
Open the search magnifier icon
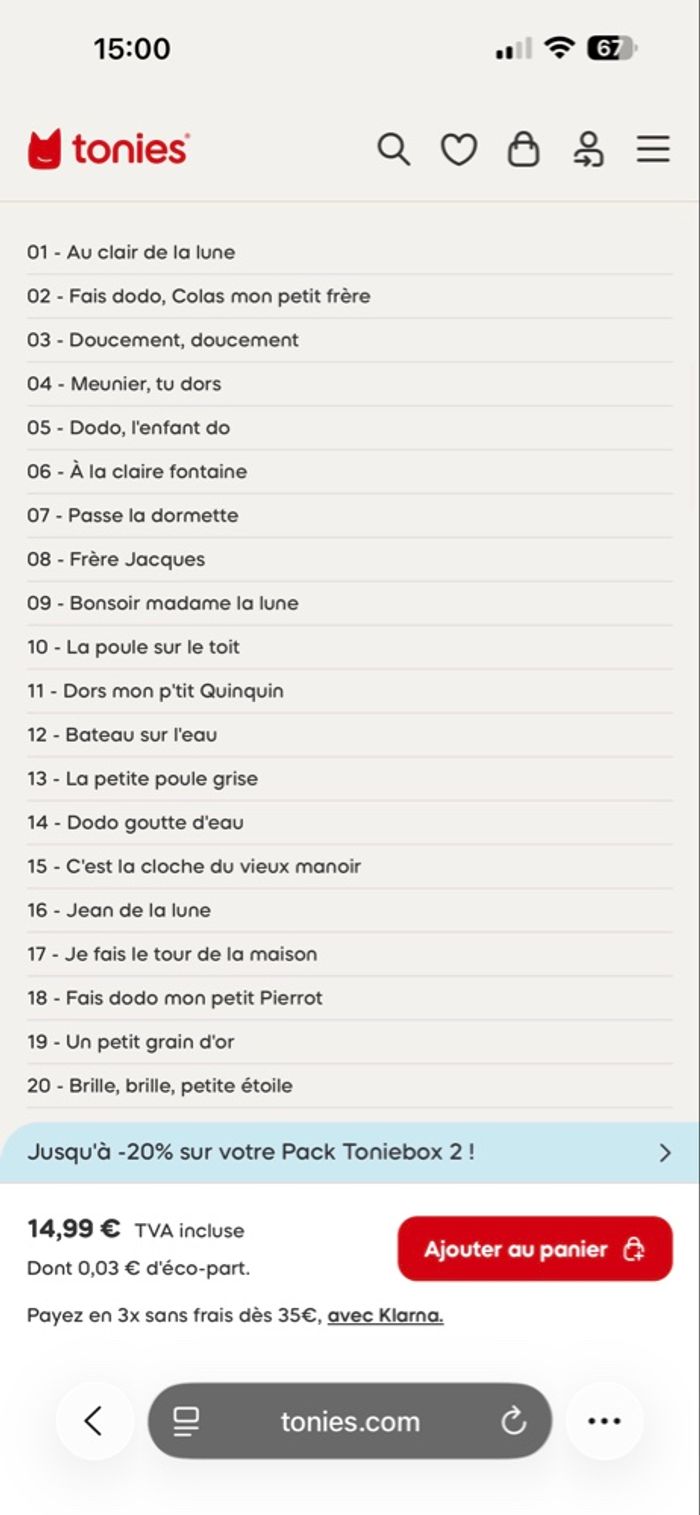[x=393, y=150]
